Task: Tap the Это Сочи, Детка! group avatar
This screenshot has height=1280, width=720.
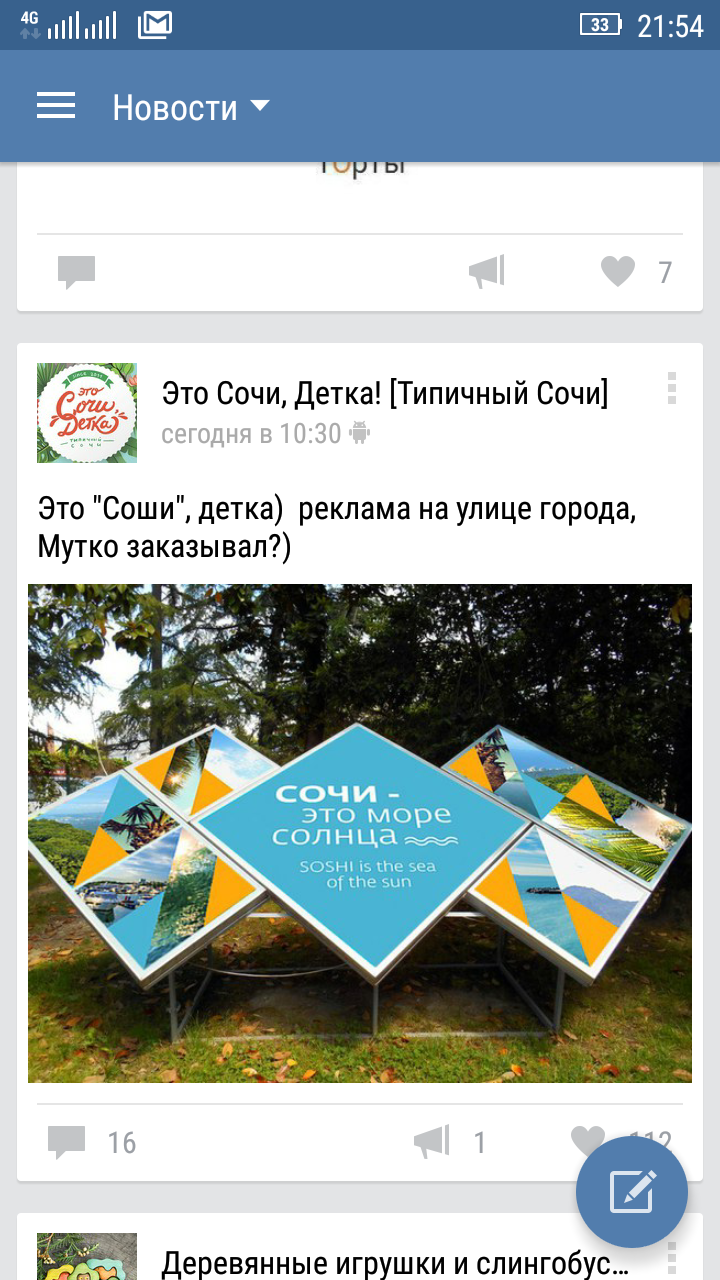Action: point(87,413)
